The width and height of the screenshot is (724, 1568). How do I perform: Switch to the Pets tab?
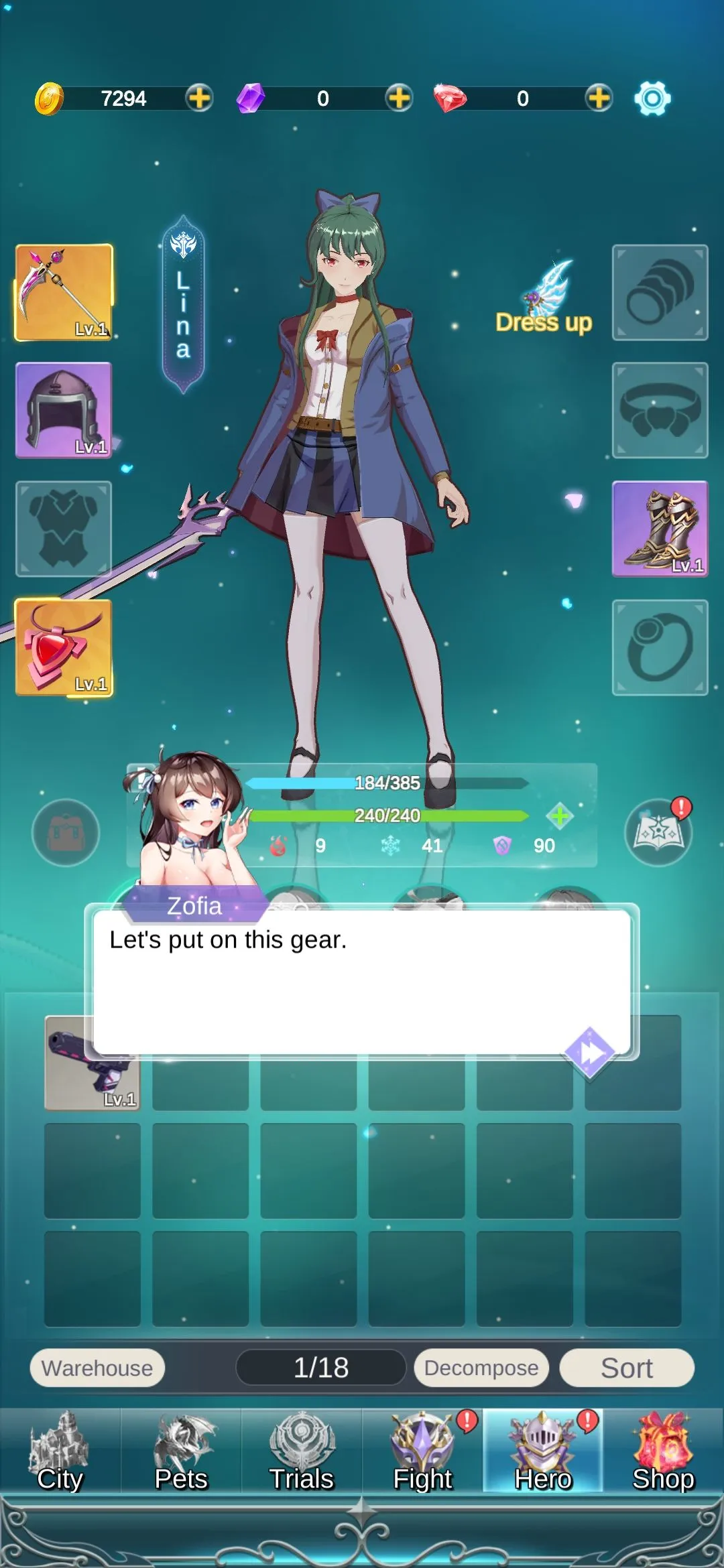181,1451
